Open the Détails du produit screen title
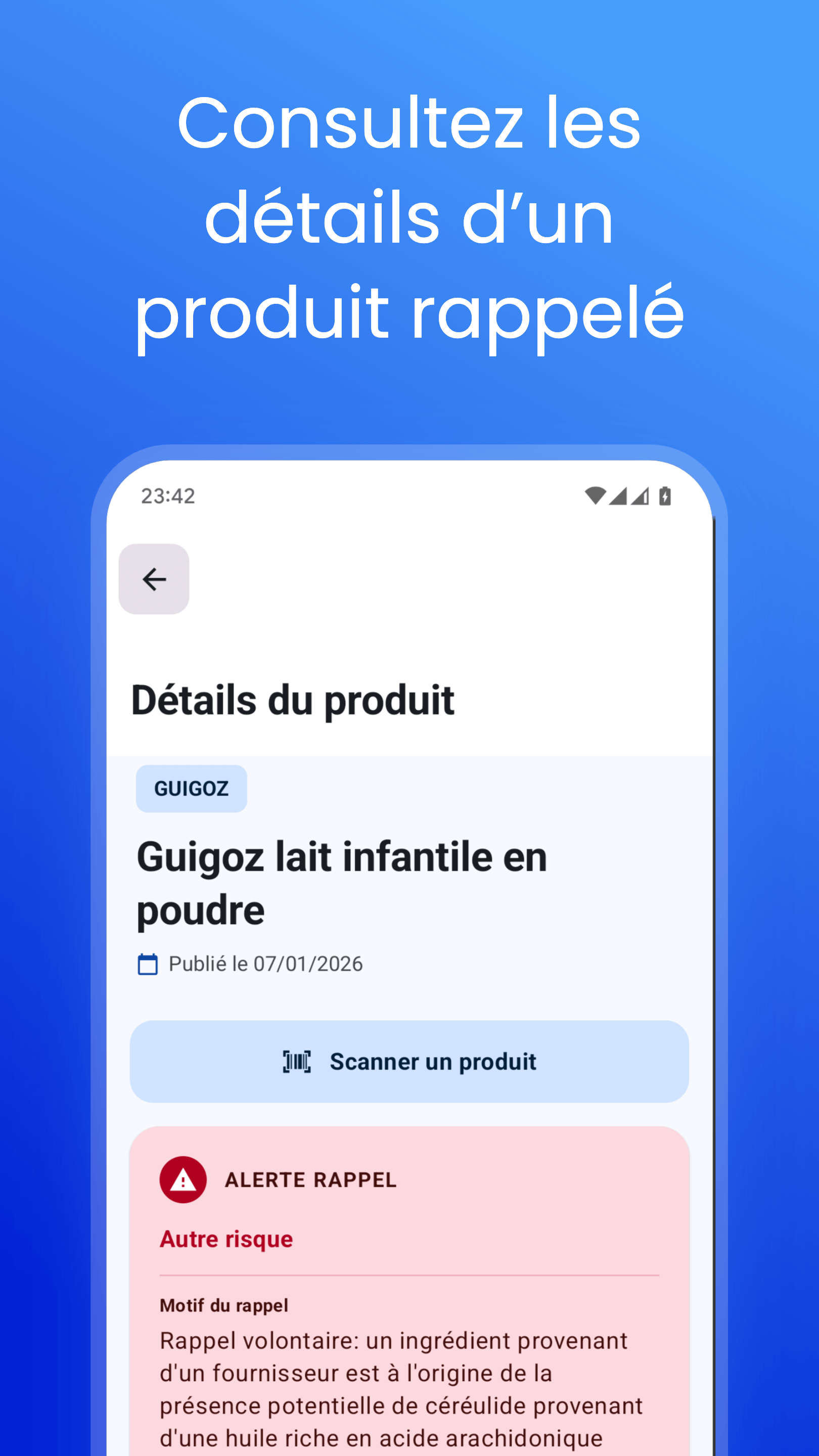819x1456 pixels. click(294, 700)
